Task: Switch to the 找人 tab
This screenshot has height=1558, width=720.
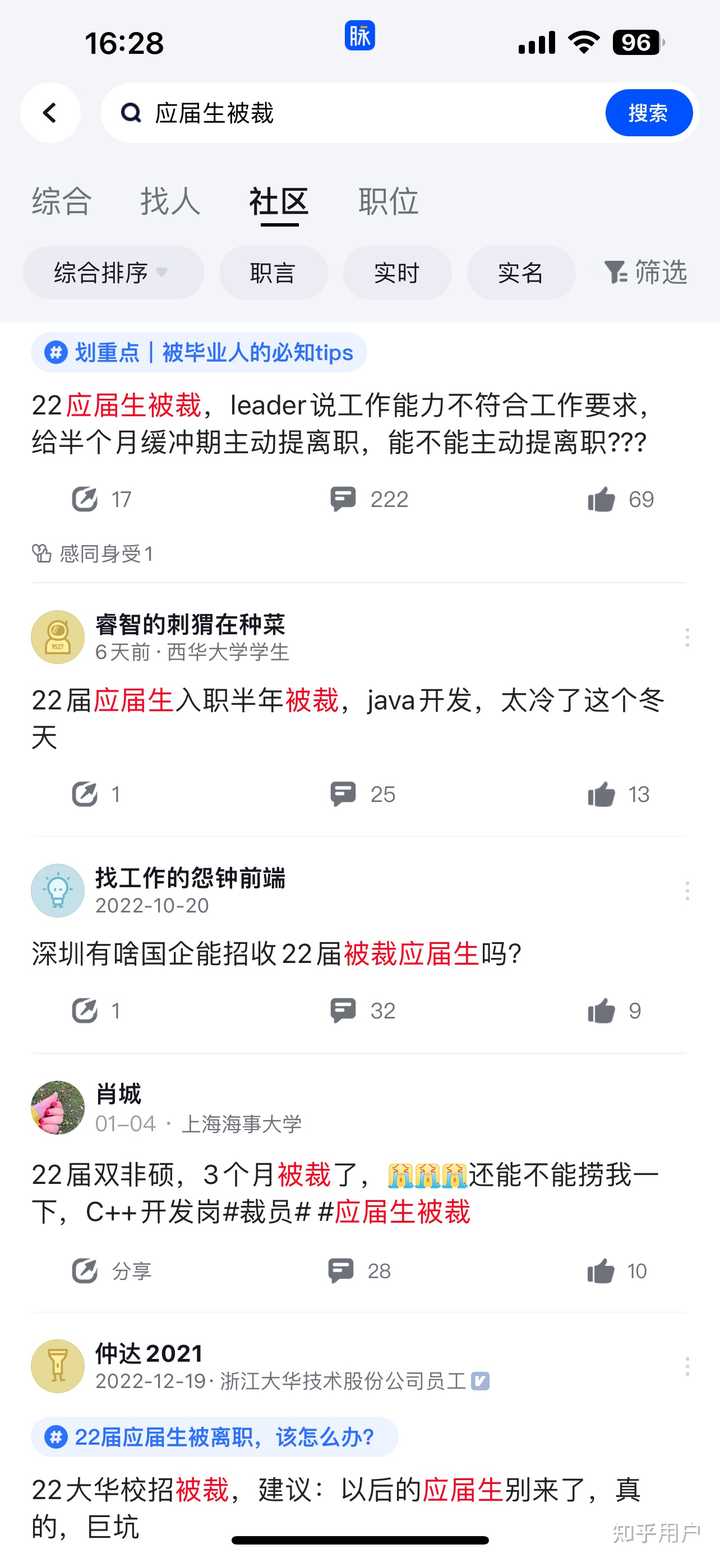Action: click(170, 201)
